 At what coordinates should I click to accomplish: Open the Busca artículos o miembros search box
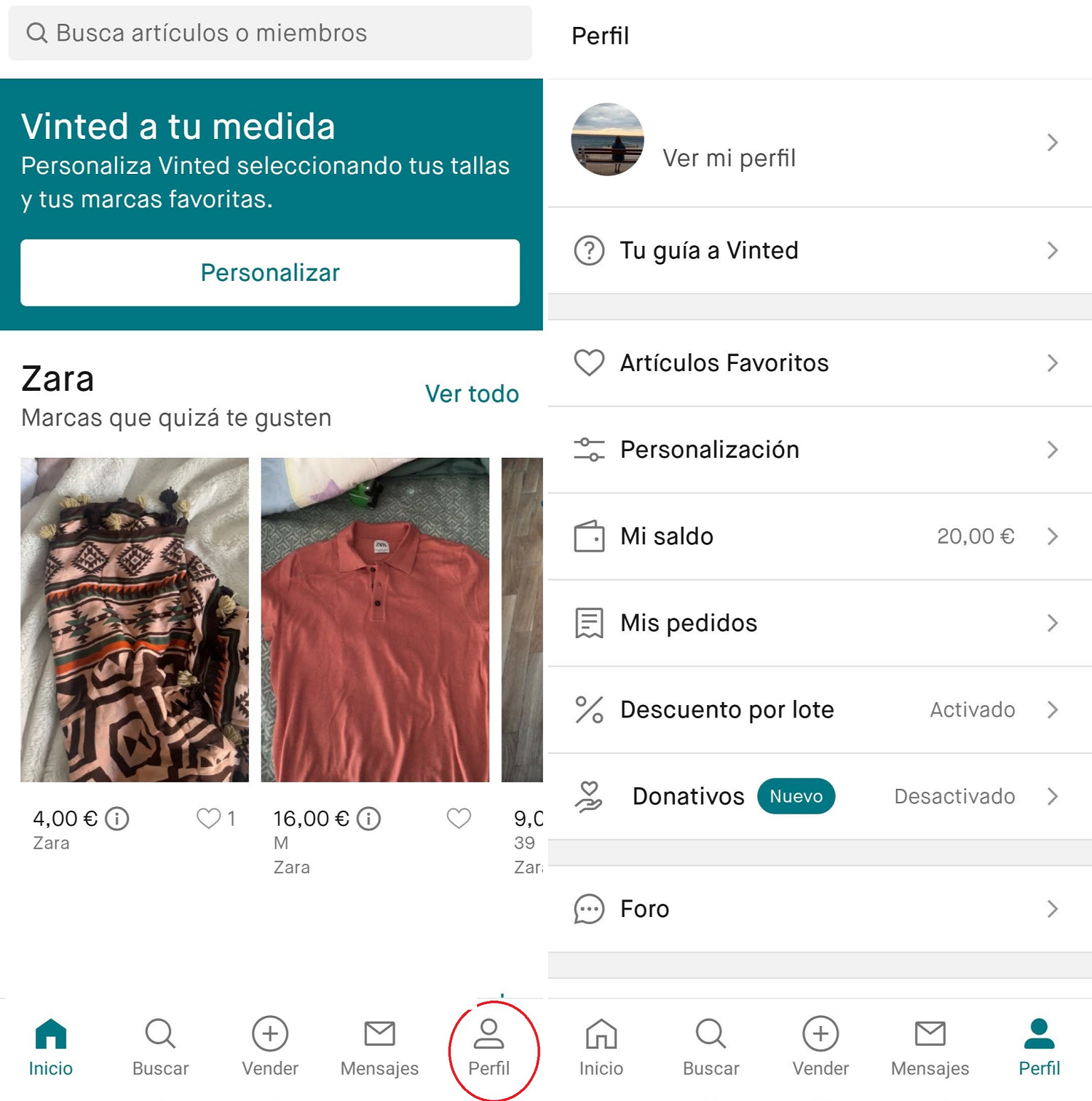click(x=269, y=33)
